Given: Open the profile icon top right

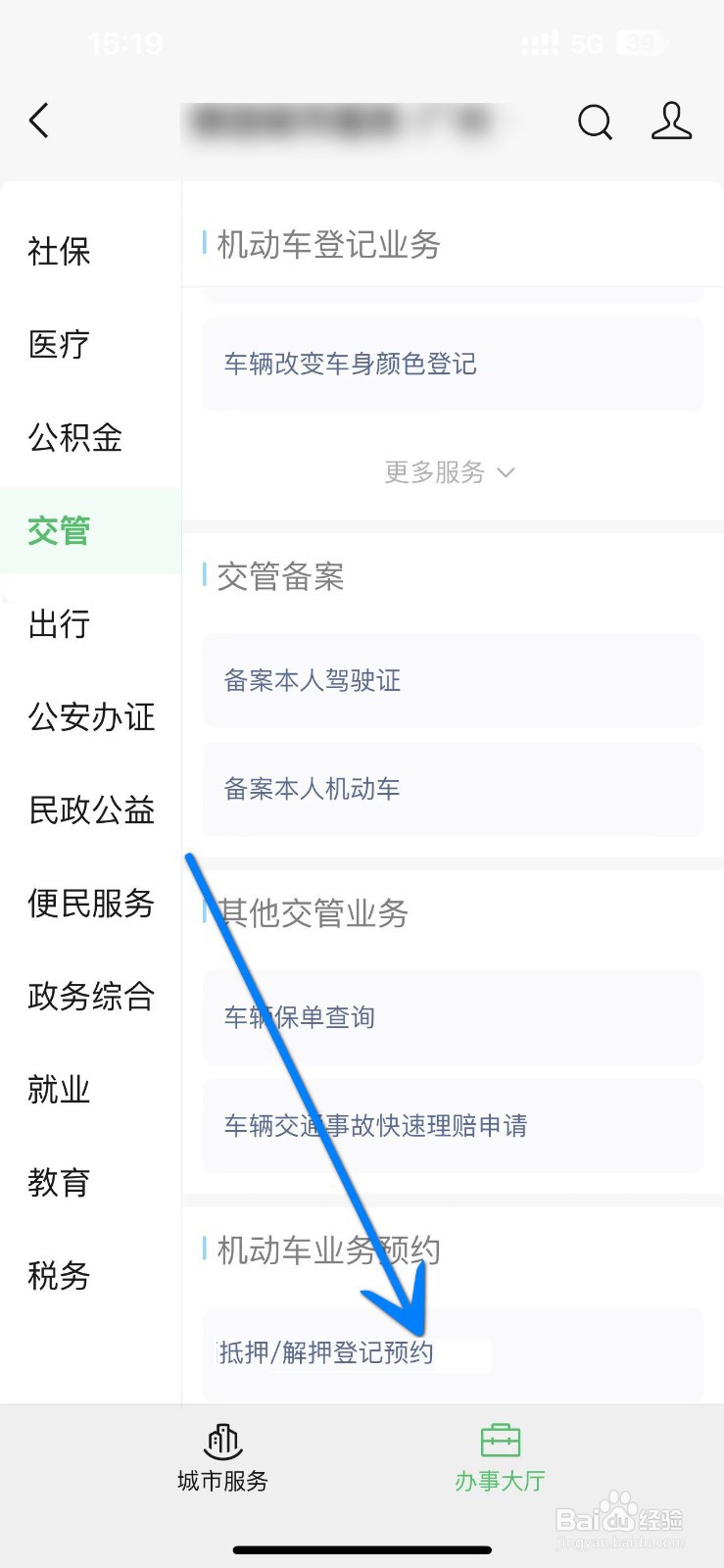Looking at the screenshot, I should pyautogui.click(x=671, y=122).
